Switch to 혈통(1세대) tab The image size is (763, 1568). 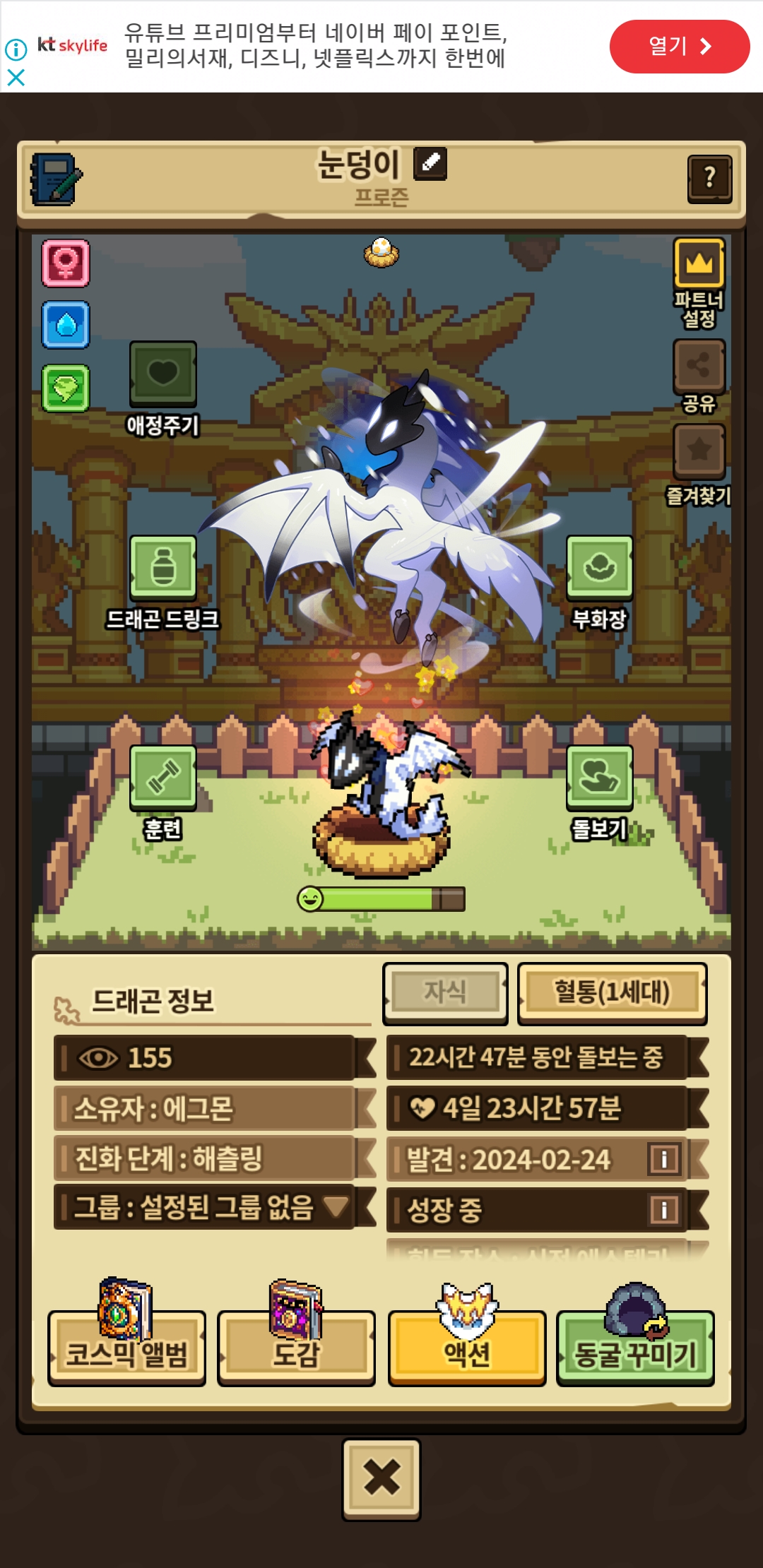(x=612, y=992)
